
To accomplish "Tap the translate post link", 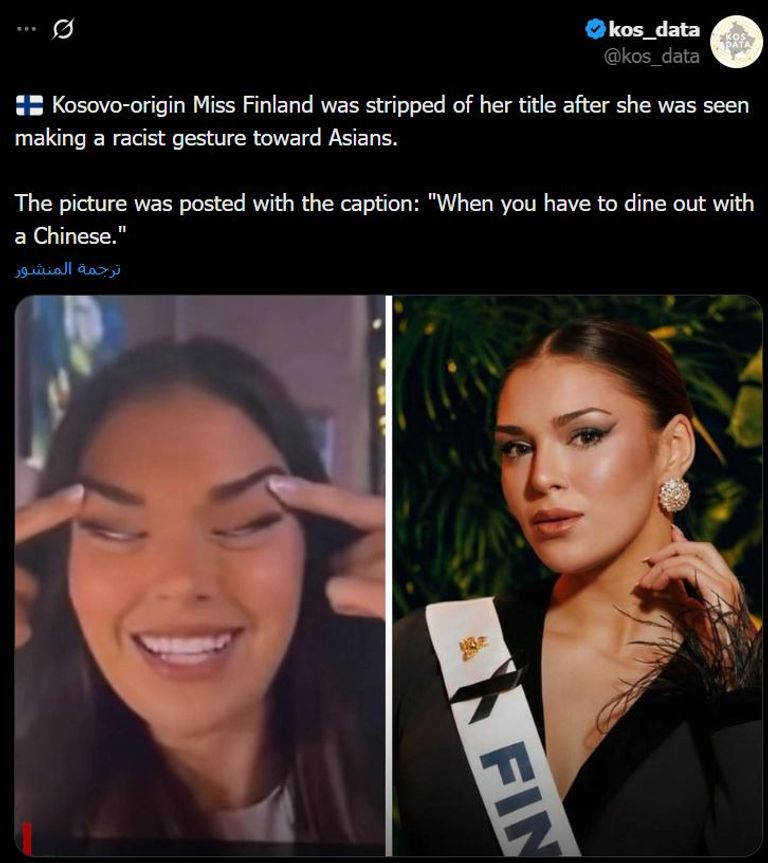I will 69,270.
